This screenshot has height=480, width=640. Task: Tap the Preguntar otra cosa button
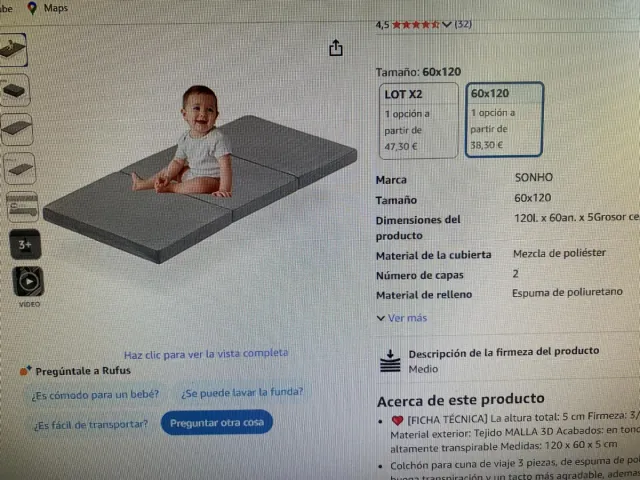pyautogui.click(x=216, y=423)
